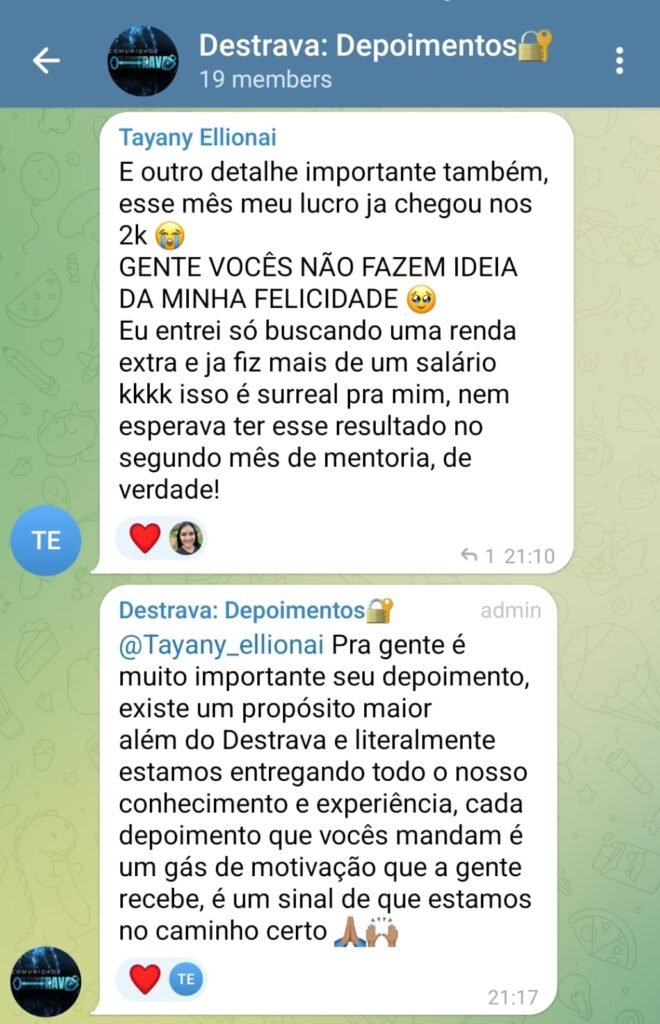Viewport: 660px width, 1024px height.
Task: Go back using the arrow icon
Action: click(x=46, y=60)
